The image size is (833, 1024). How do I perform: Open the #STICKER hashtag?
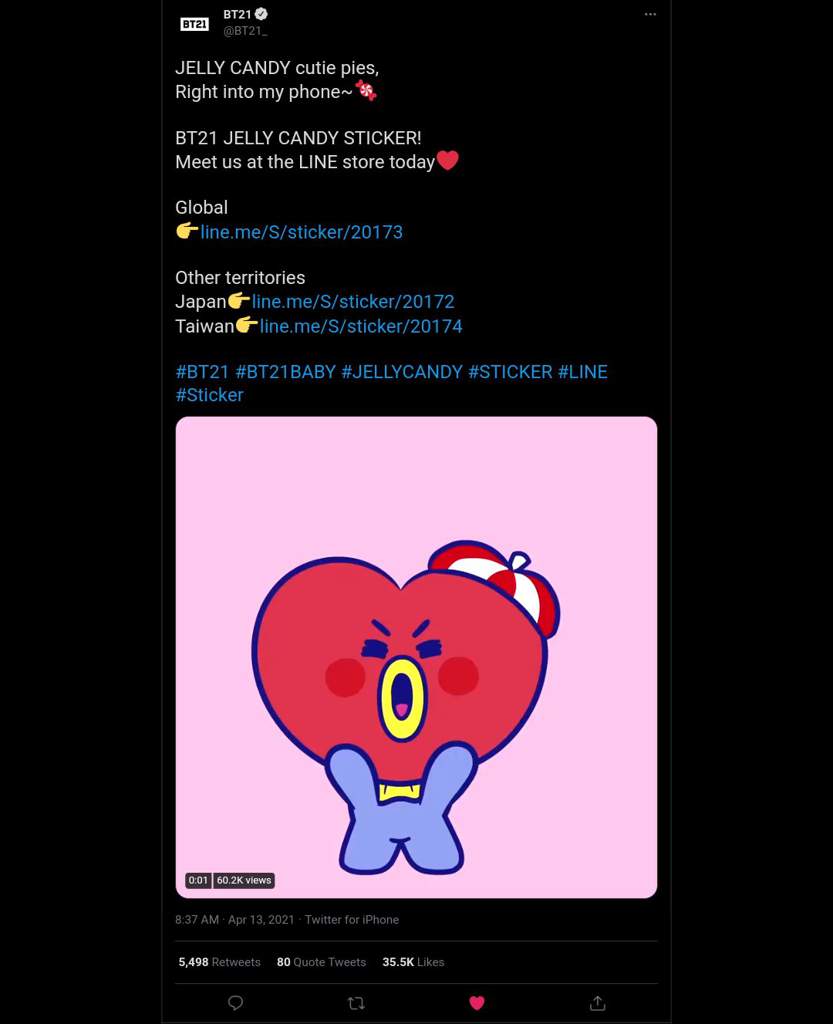[510, 372]
